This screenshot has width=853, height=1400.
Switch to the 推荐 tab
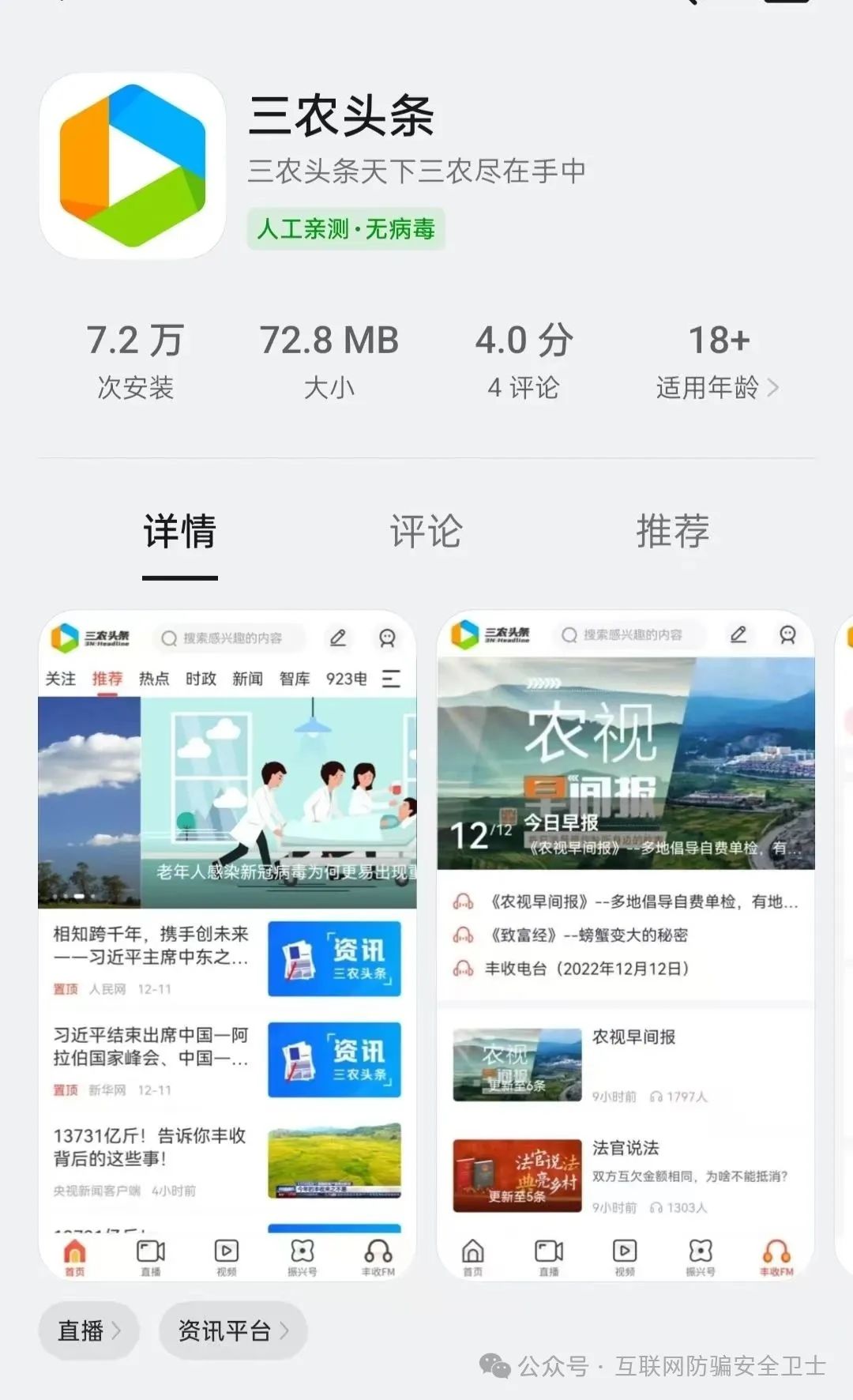tap(672, 531)
